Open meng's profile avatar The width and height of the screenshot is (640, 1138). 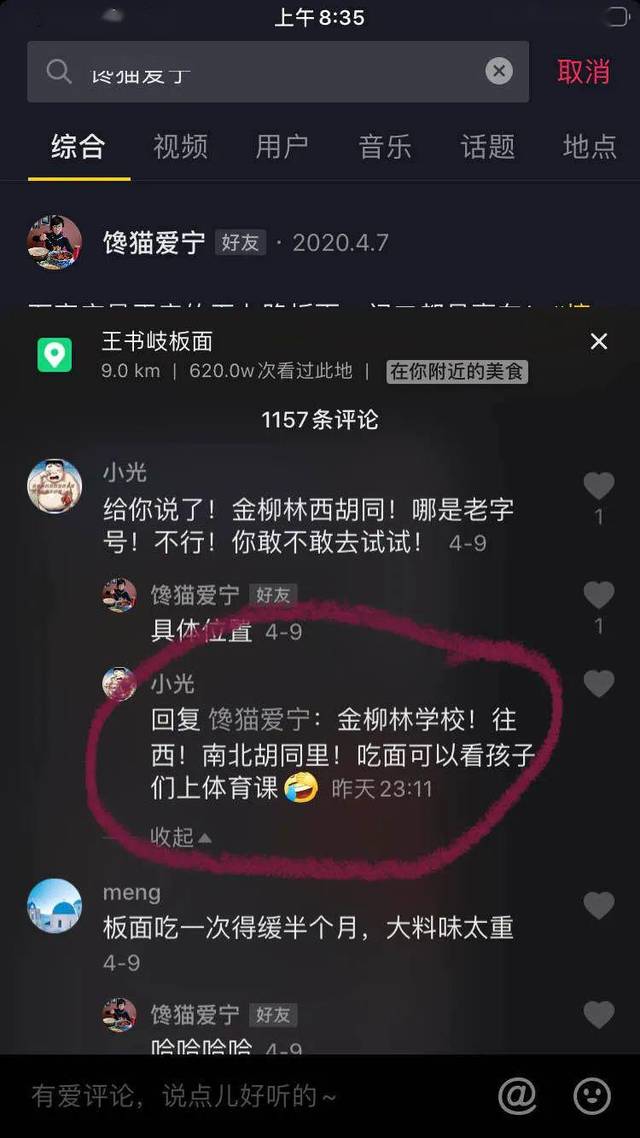pyautogui.click(x=54, y=906)
